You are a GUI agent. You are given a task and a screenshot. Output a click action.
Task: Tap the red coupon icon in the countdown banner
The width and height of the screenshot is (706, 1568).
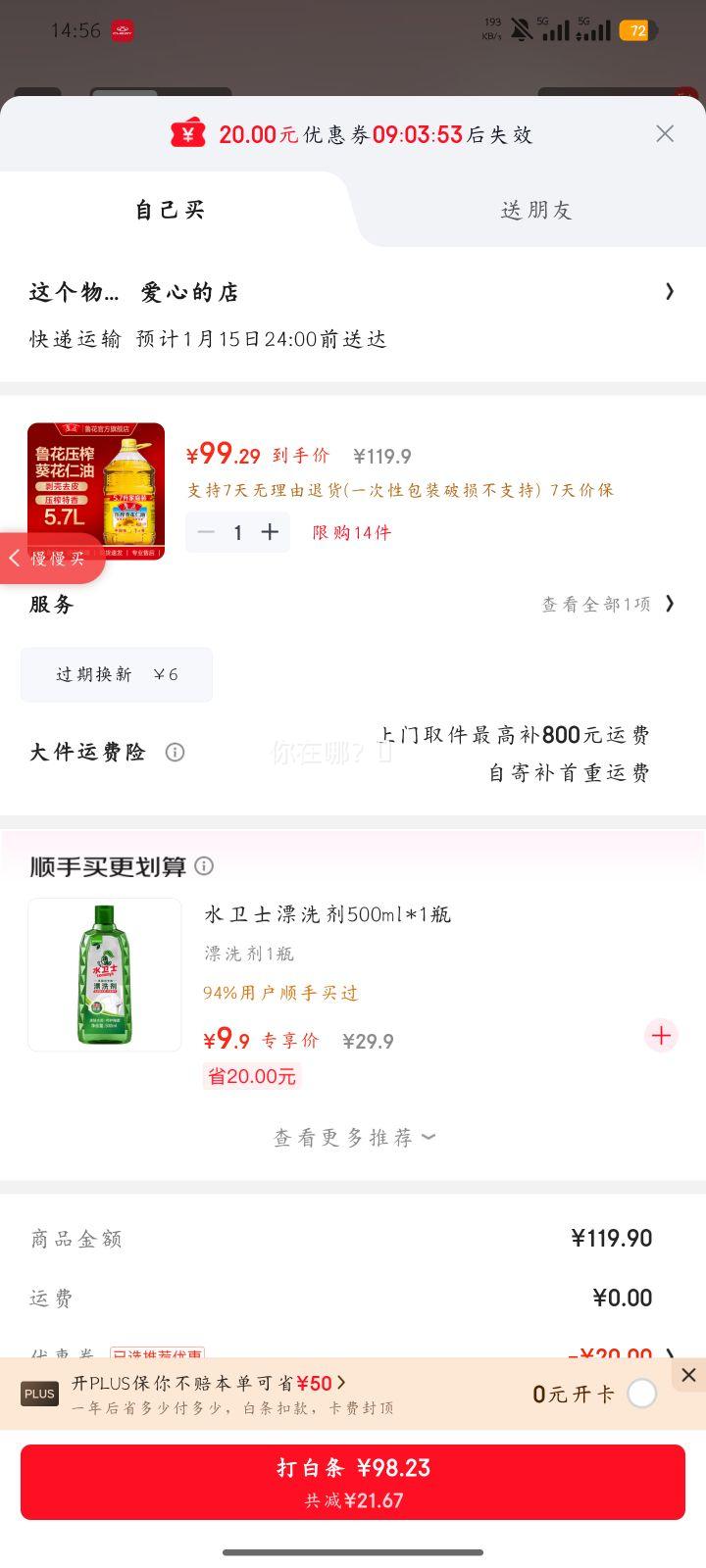coord(190,133)
